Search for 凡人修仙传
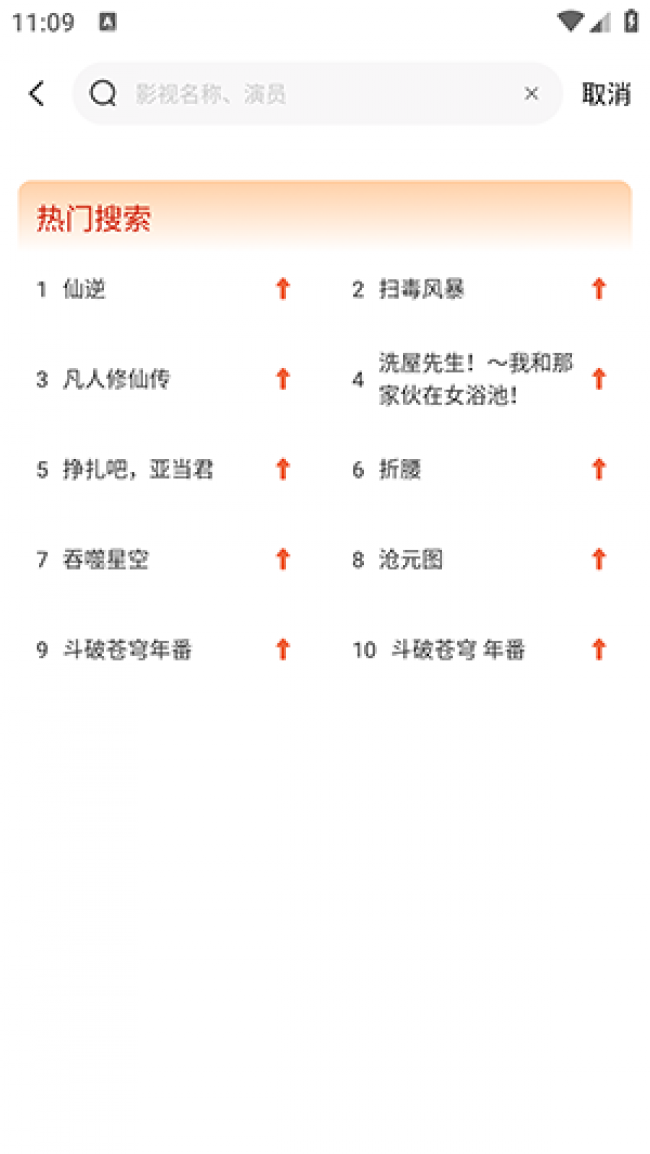 116,379
